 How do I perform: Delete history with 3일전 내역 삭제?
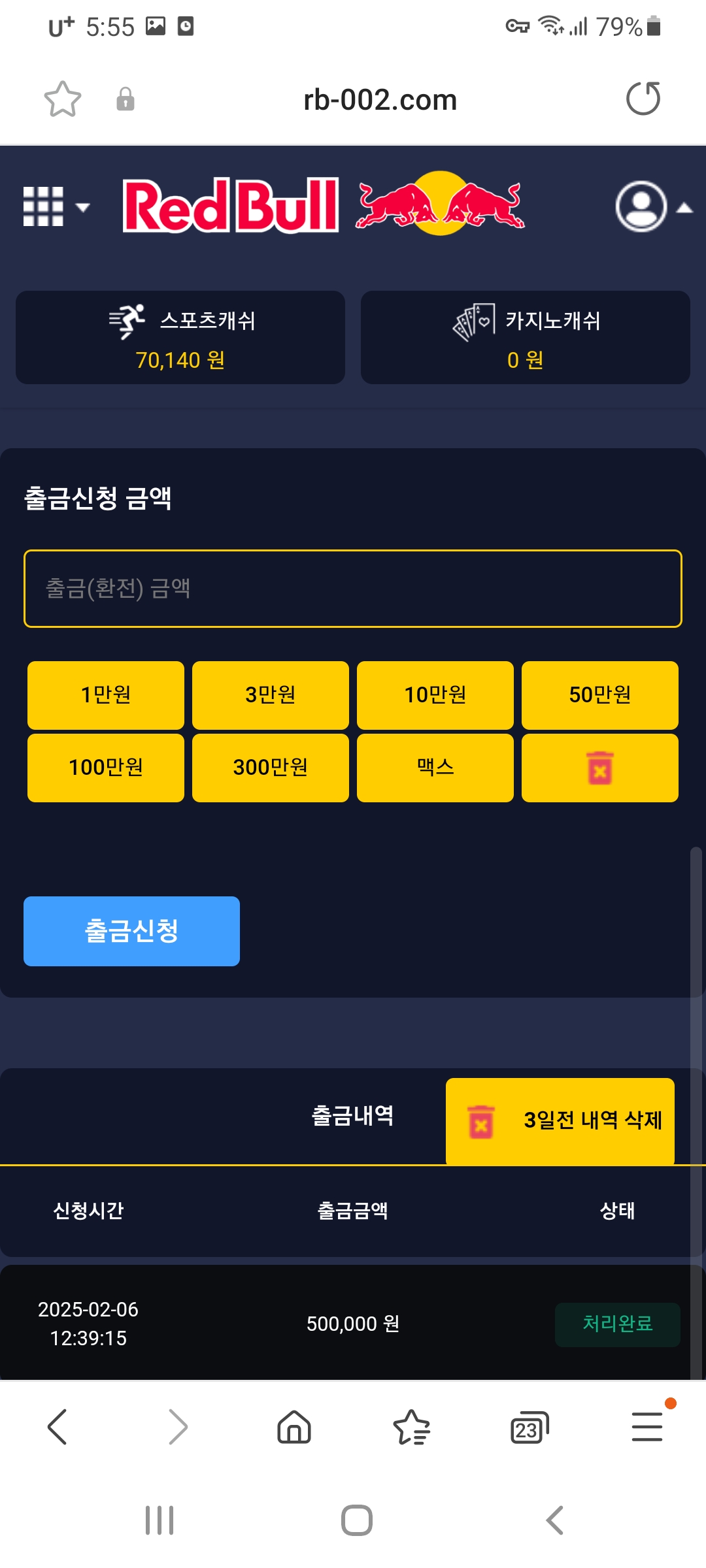[x=560, y=1120]
